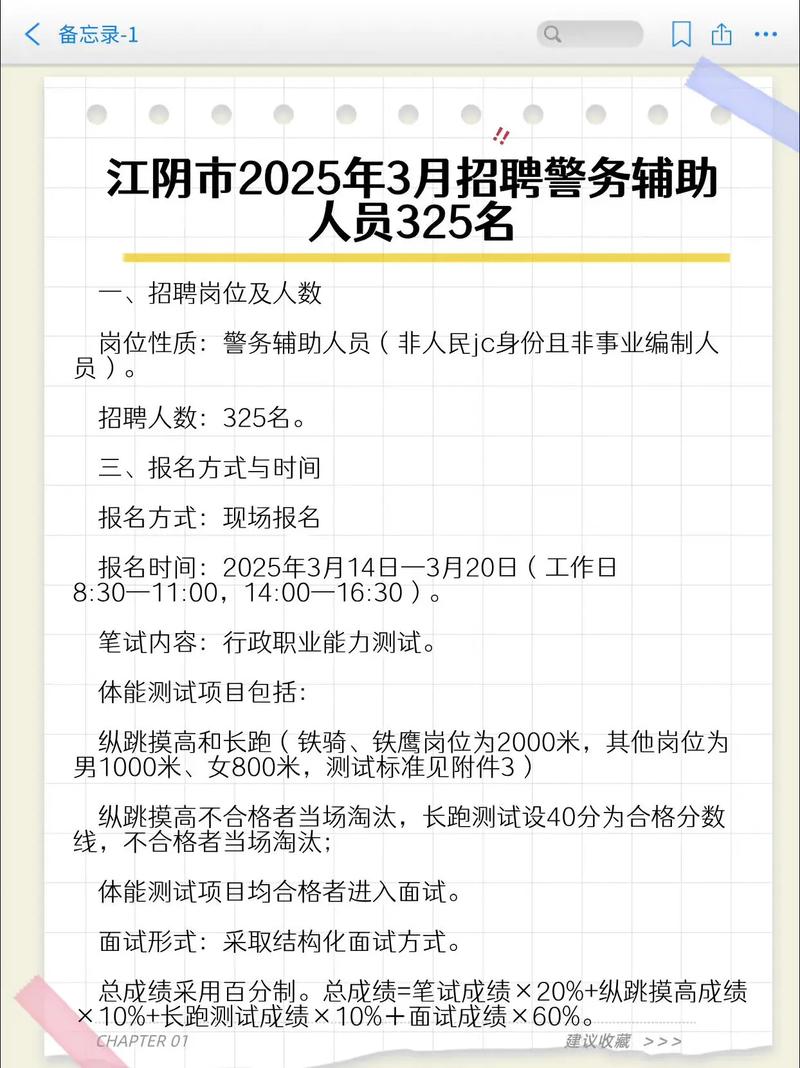Image resolution: width=800 pixels, height=1068 pixels.
Task: Tap the magnifier icon in search bar
Action: [x=552, y=34]
